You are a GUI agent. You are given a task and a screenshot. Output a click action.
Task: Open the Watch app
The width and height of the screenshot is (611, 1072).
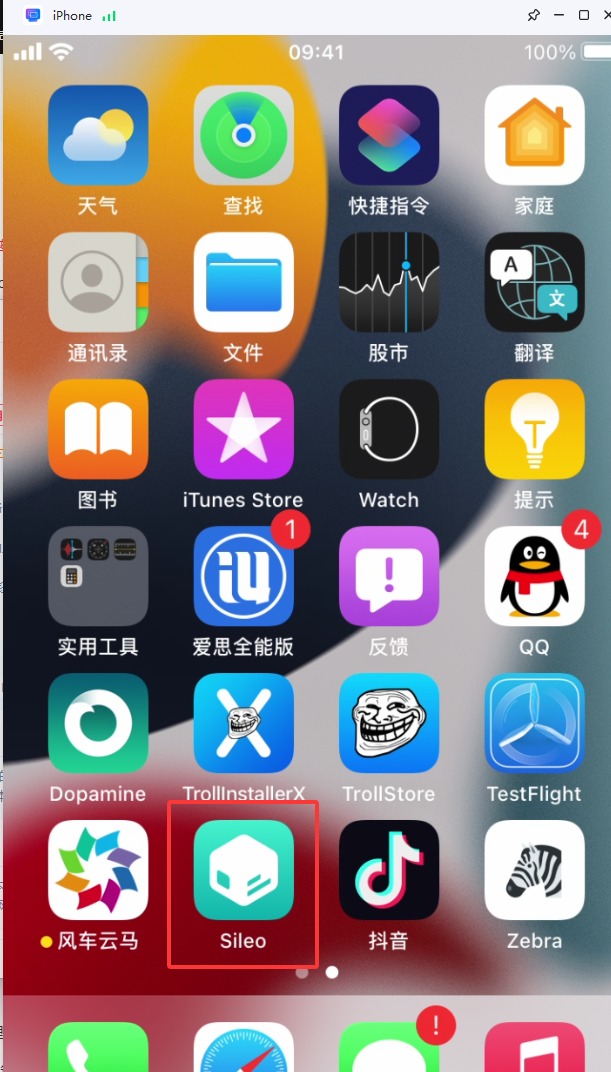tap(389, 429)
